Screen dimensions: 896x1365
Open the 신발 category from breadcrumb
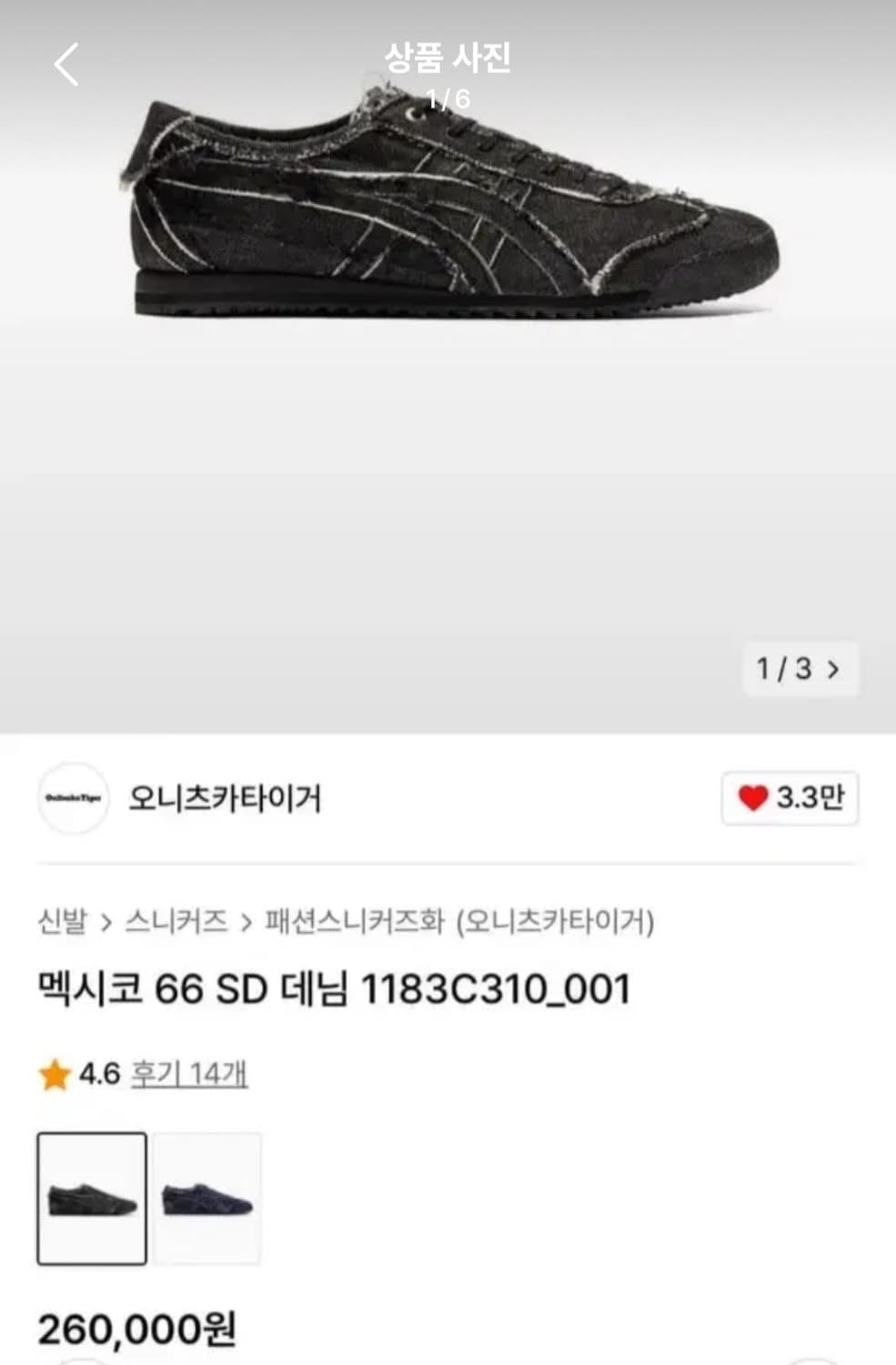pos(59,923)
